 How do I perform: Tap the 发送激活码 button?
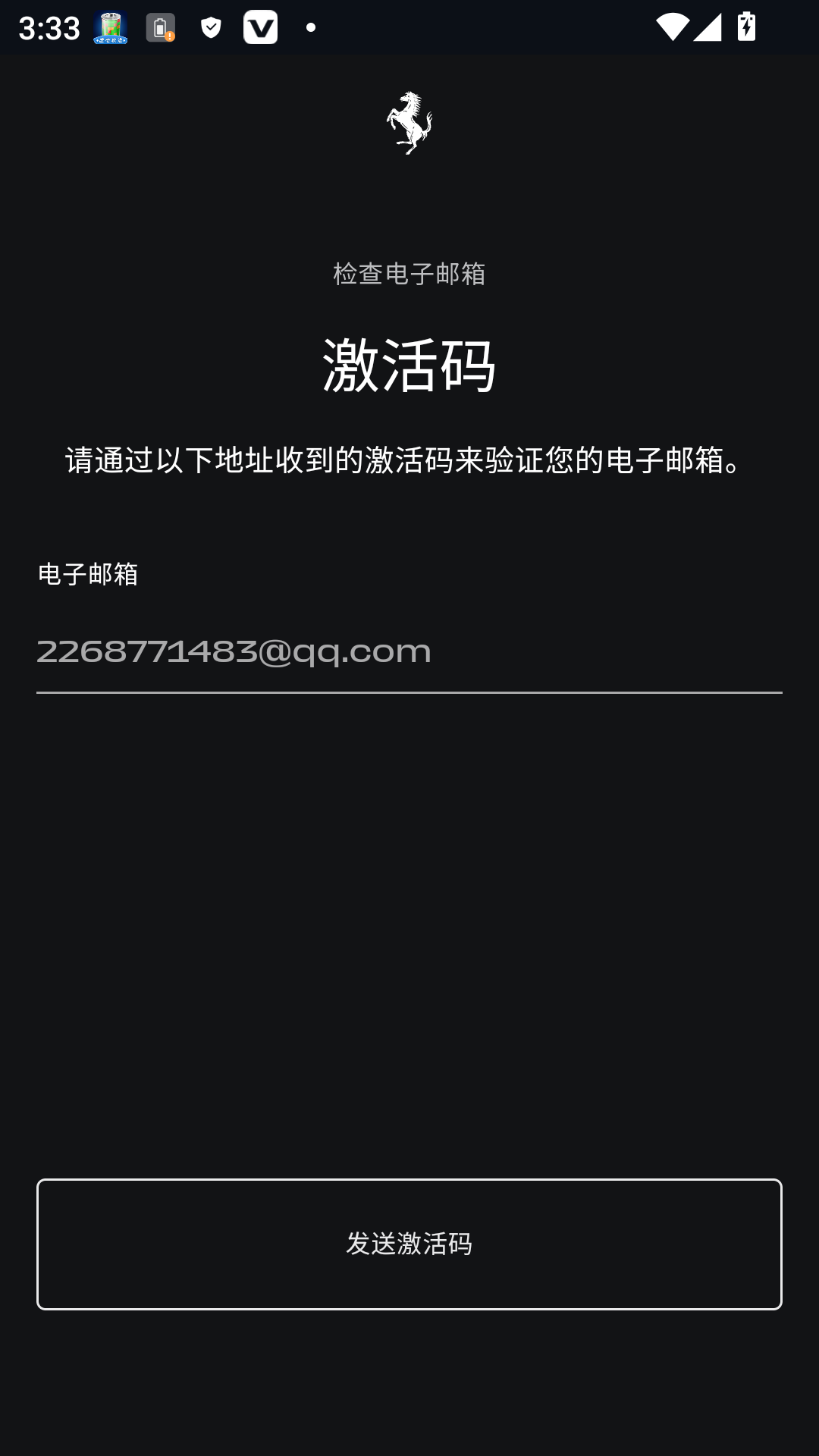point(409,1244)
